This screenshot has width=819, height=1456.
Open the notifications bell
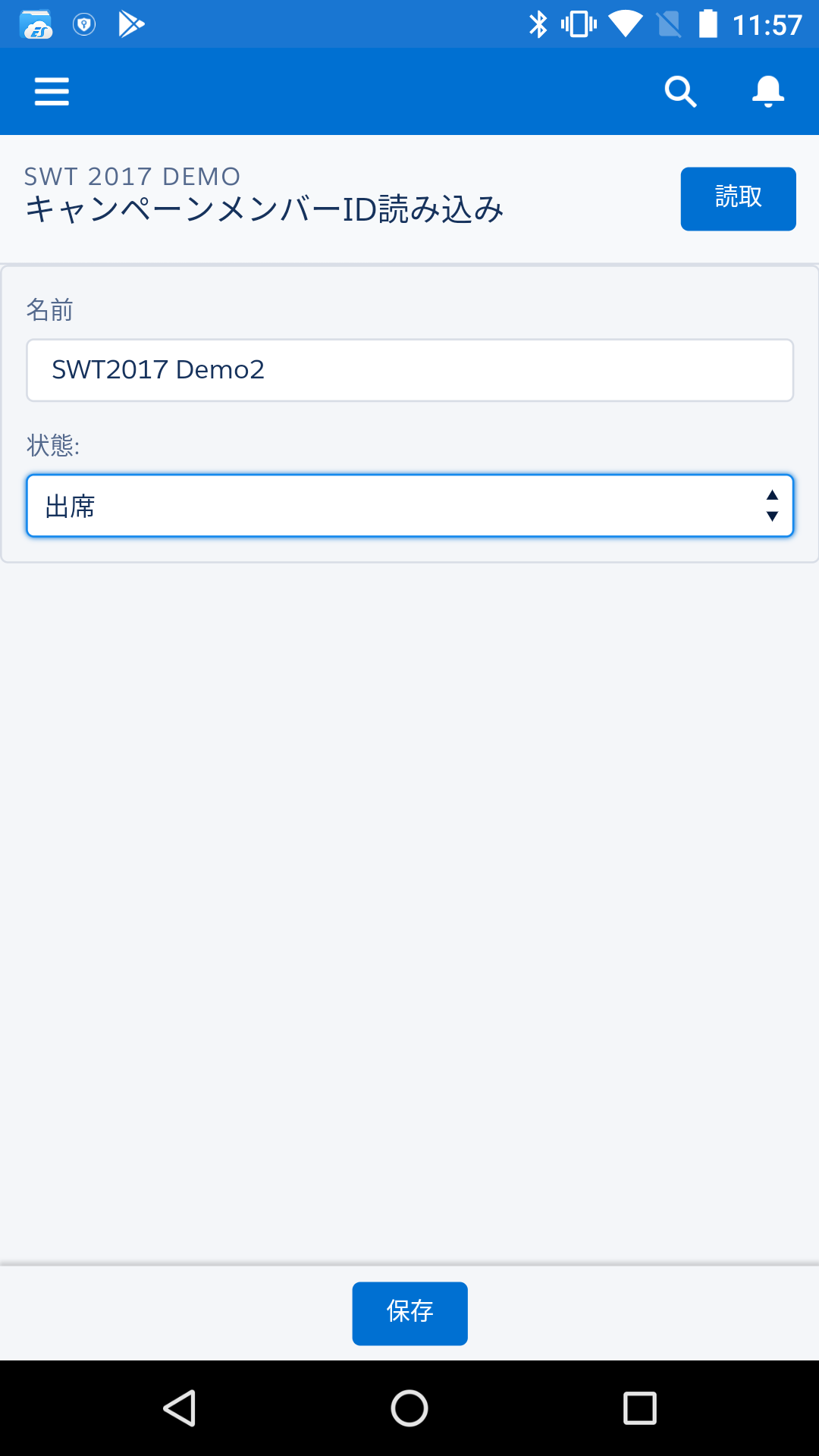click(x=767, y=92)
